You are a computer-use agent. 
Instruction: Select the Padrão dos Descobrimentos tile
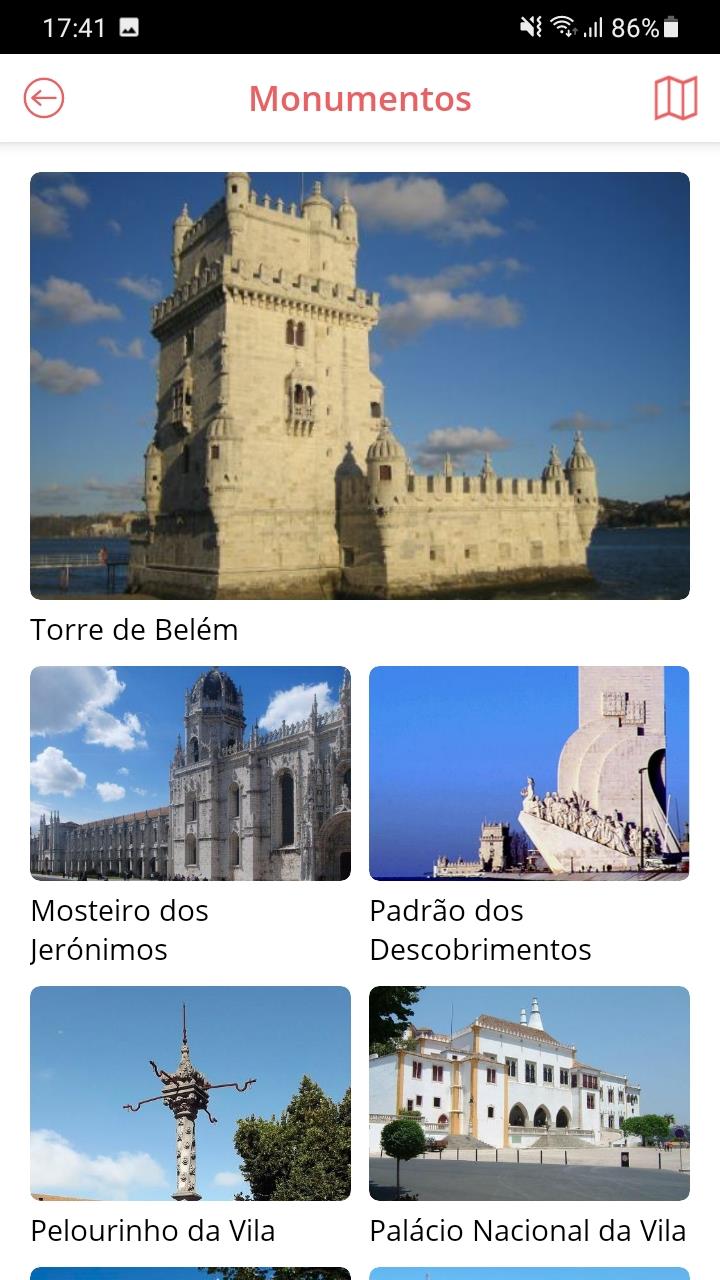pyautogui.click(x=529, y=773)
